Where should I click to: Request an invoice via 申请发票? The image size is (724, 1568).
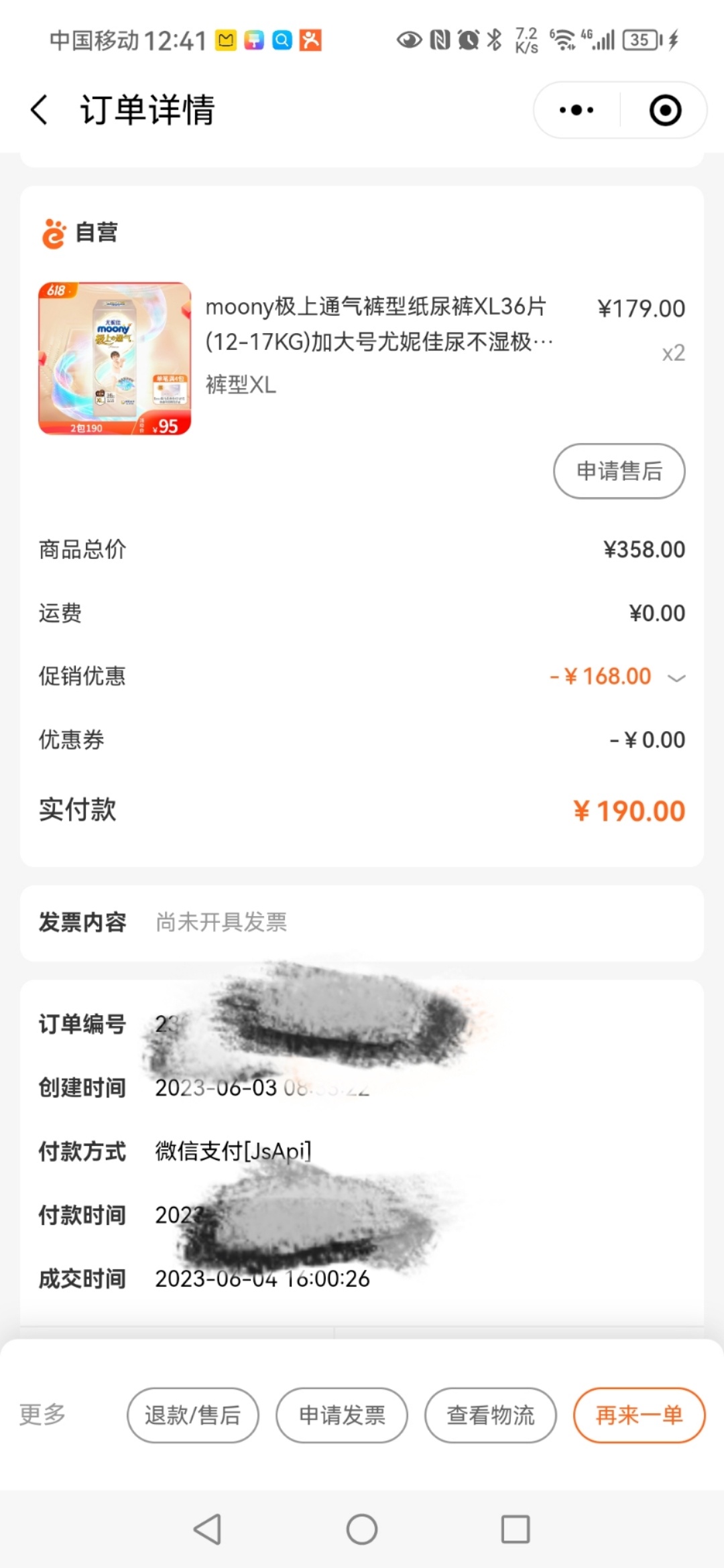pos(342,1415)
